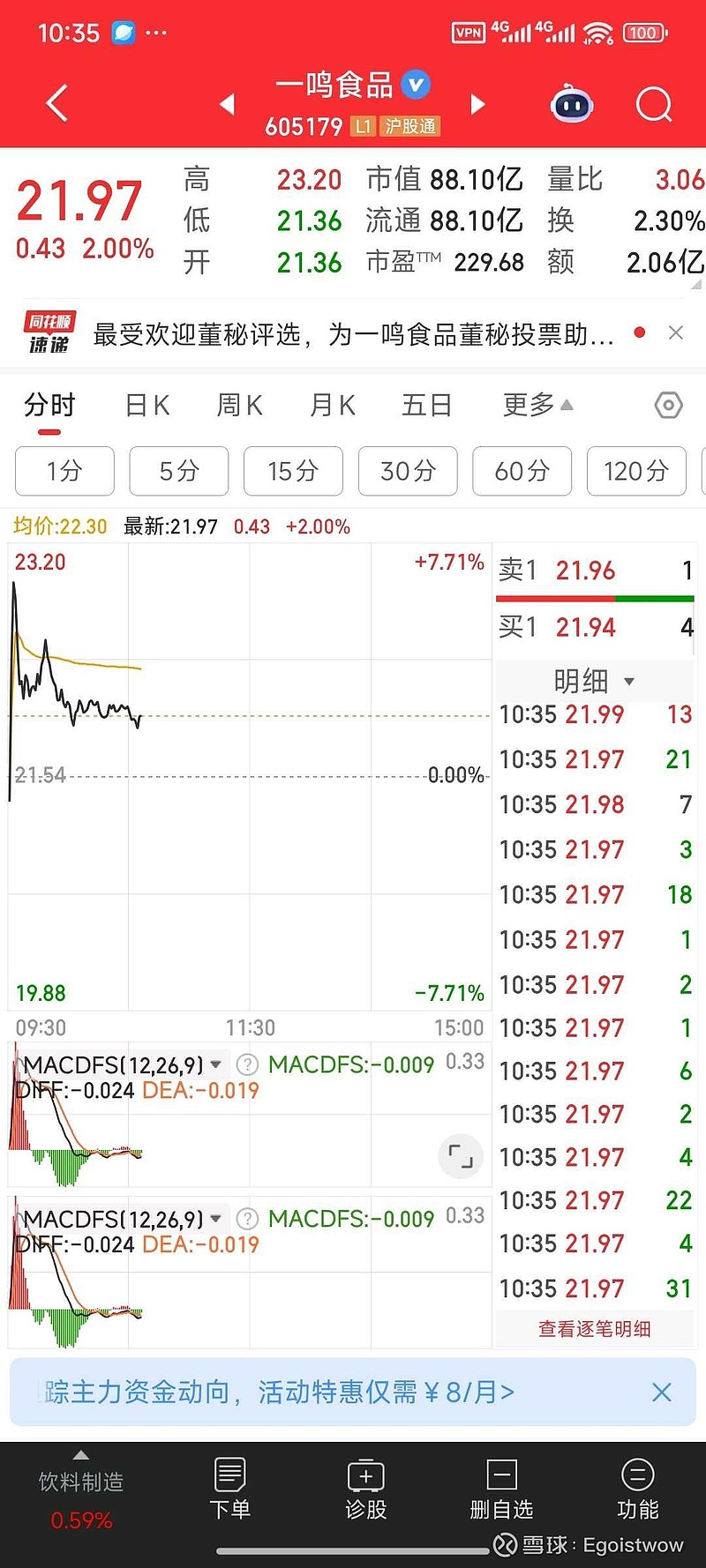Expand the 更多 chart options
Viewport: 706px width, 1568px height.
point(537,405)
